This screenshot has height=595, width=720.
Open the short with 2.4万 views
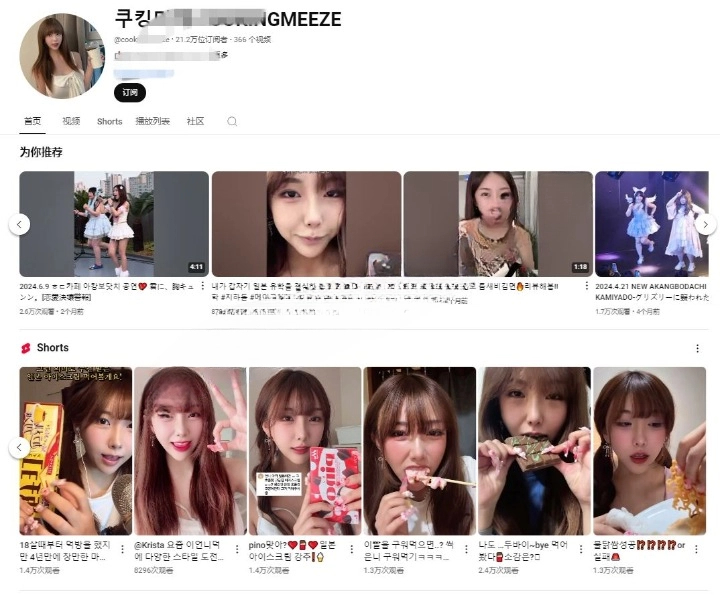tap(534, 450)
